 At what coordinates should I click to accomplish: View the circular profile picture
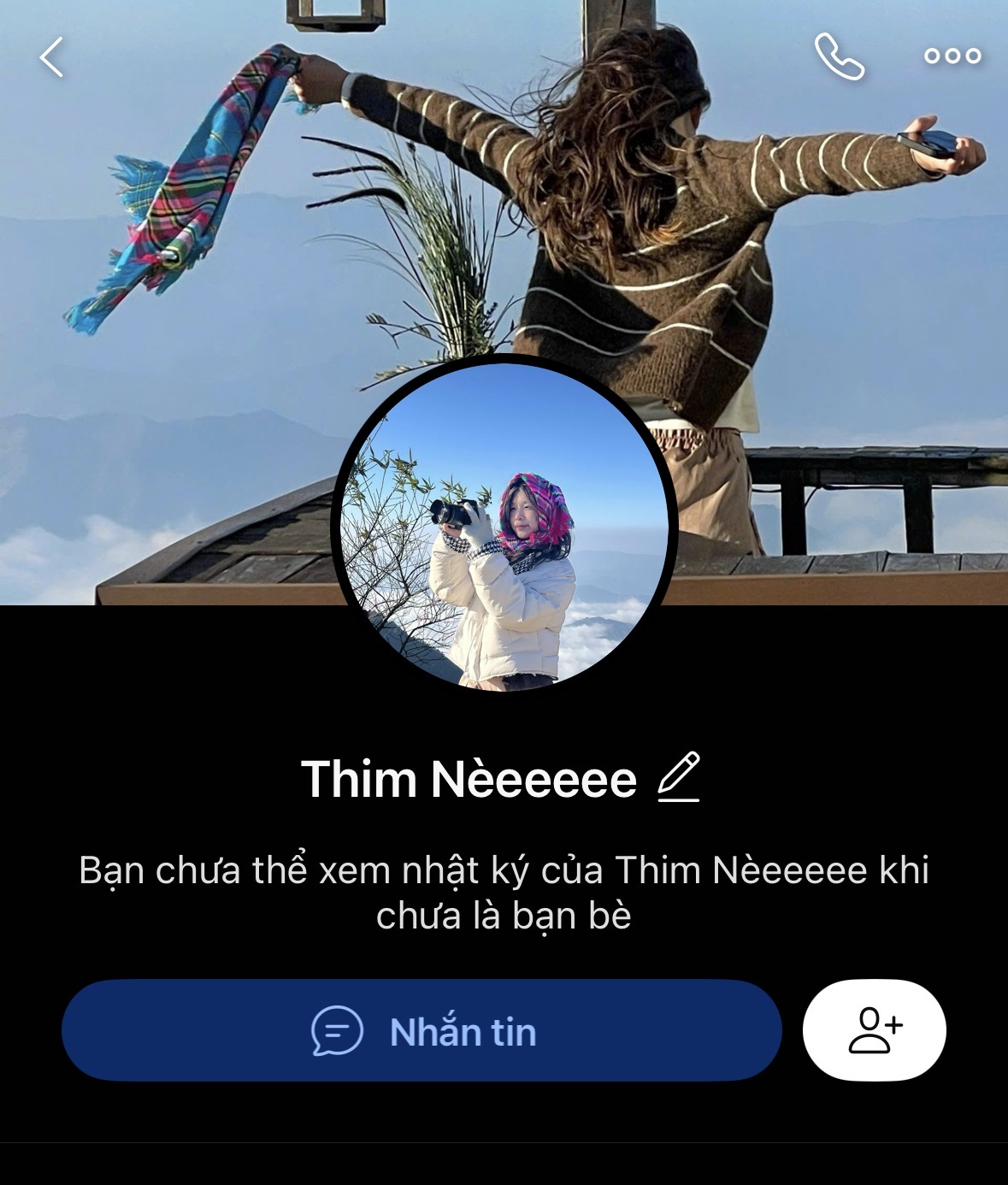tap(504, 525)
